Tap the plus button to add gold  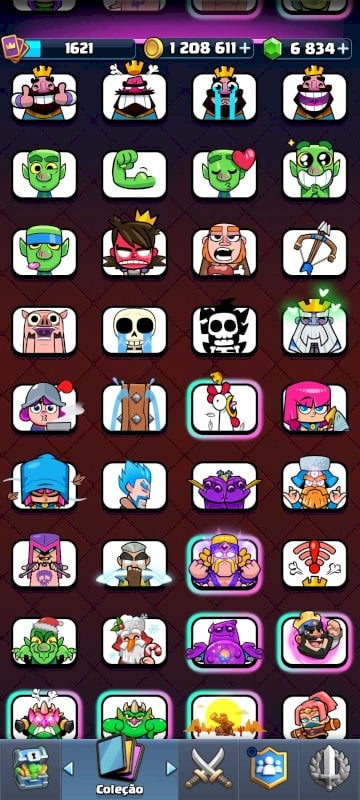click(x=245, y=48)
